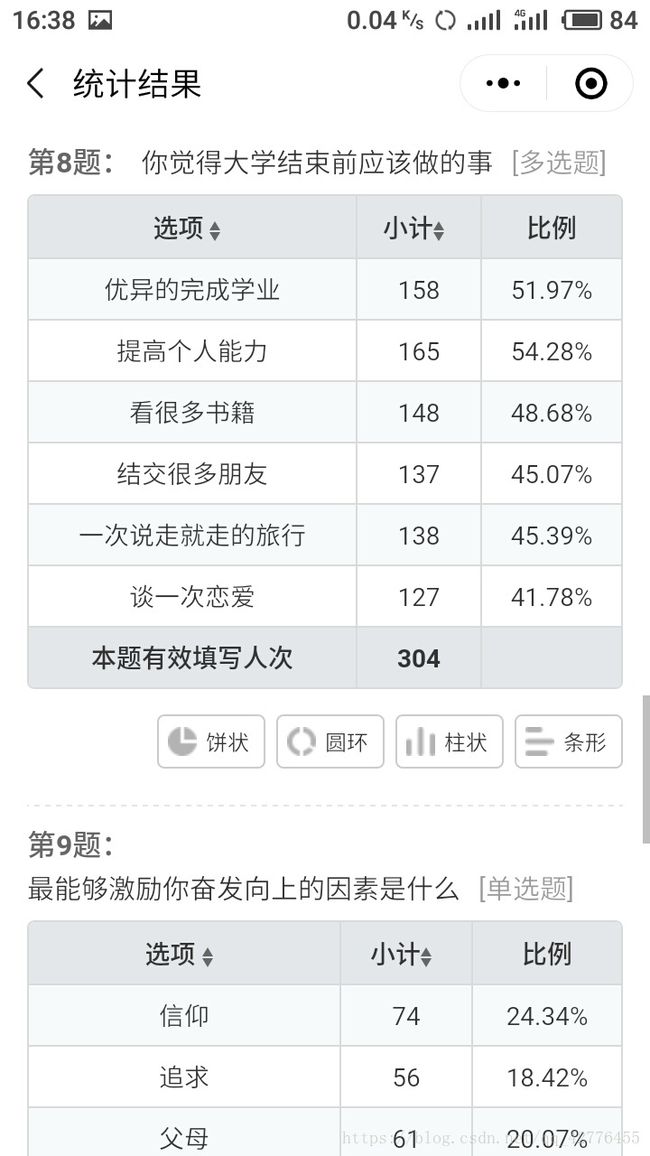Show question 8 as 条形 chart
This screenshot has height=1156, width=650.
pyautogui.click(x=568, y=742)
